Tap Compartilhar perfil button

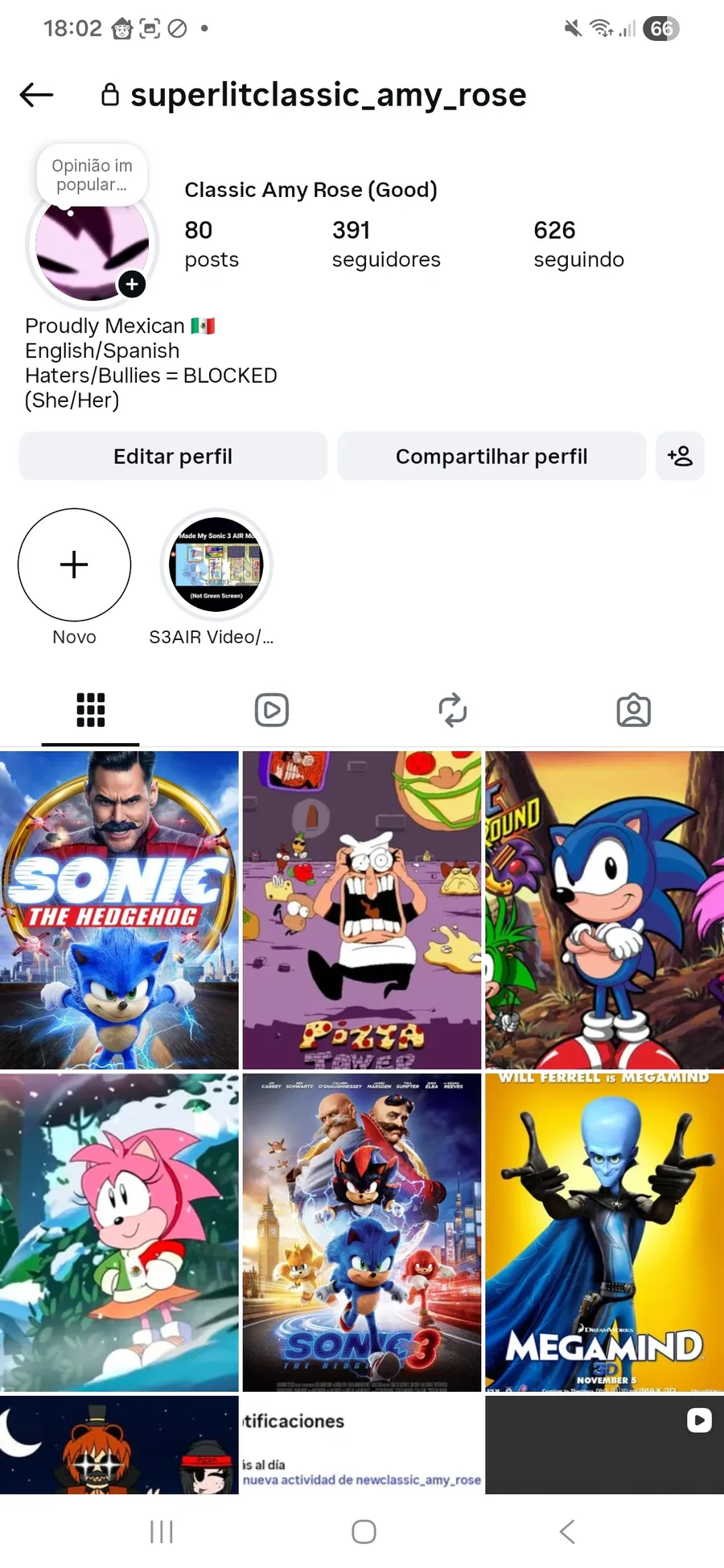[491, 457]
